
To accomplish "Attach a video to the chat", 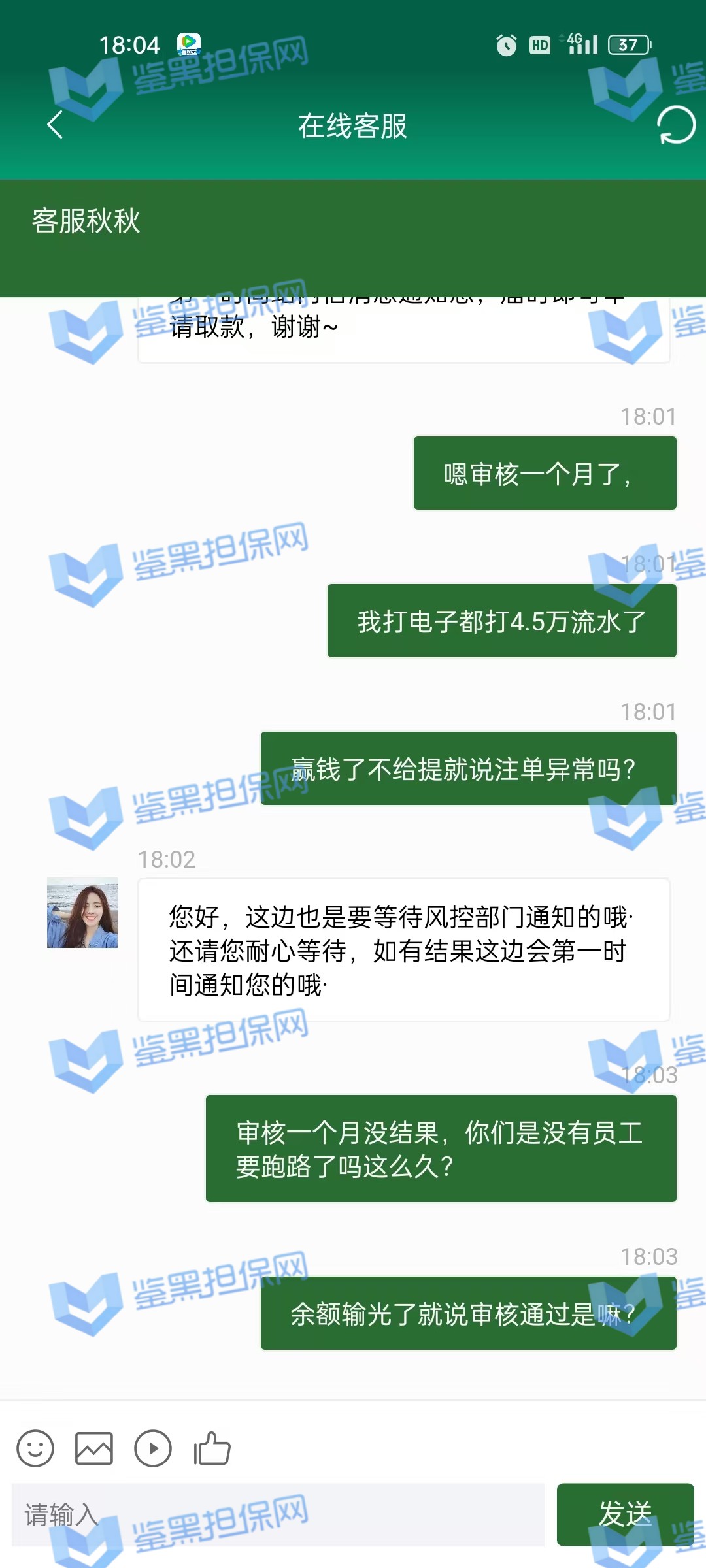I will pos(153,1448).
